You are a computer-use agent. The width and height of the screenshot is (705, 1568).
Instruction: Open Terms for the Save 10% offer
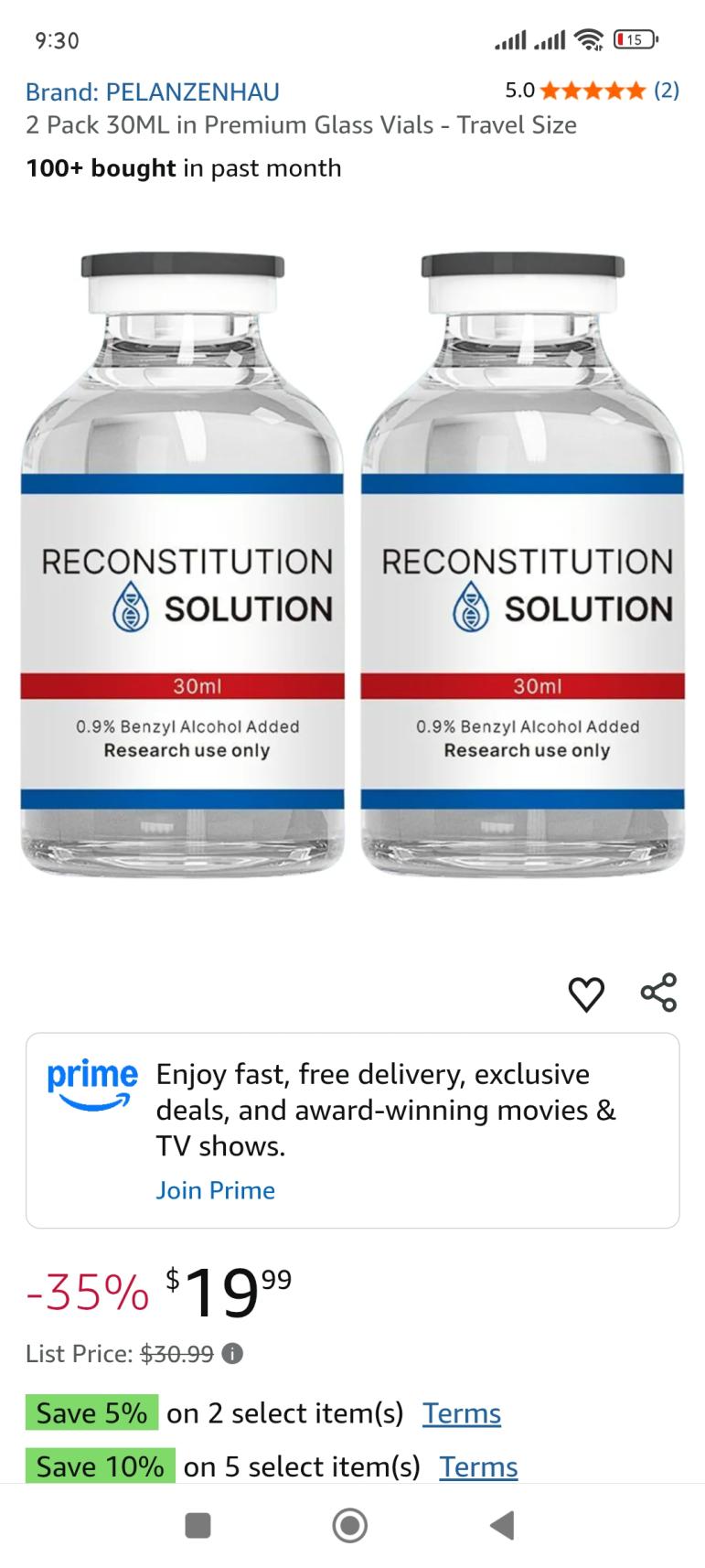(478, 1467)
